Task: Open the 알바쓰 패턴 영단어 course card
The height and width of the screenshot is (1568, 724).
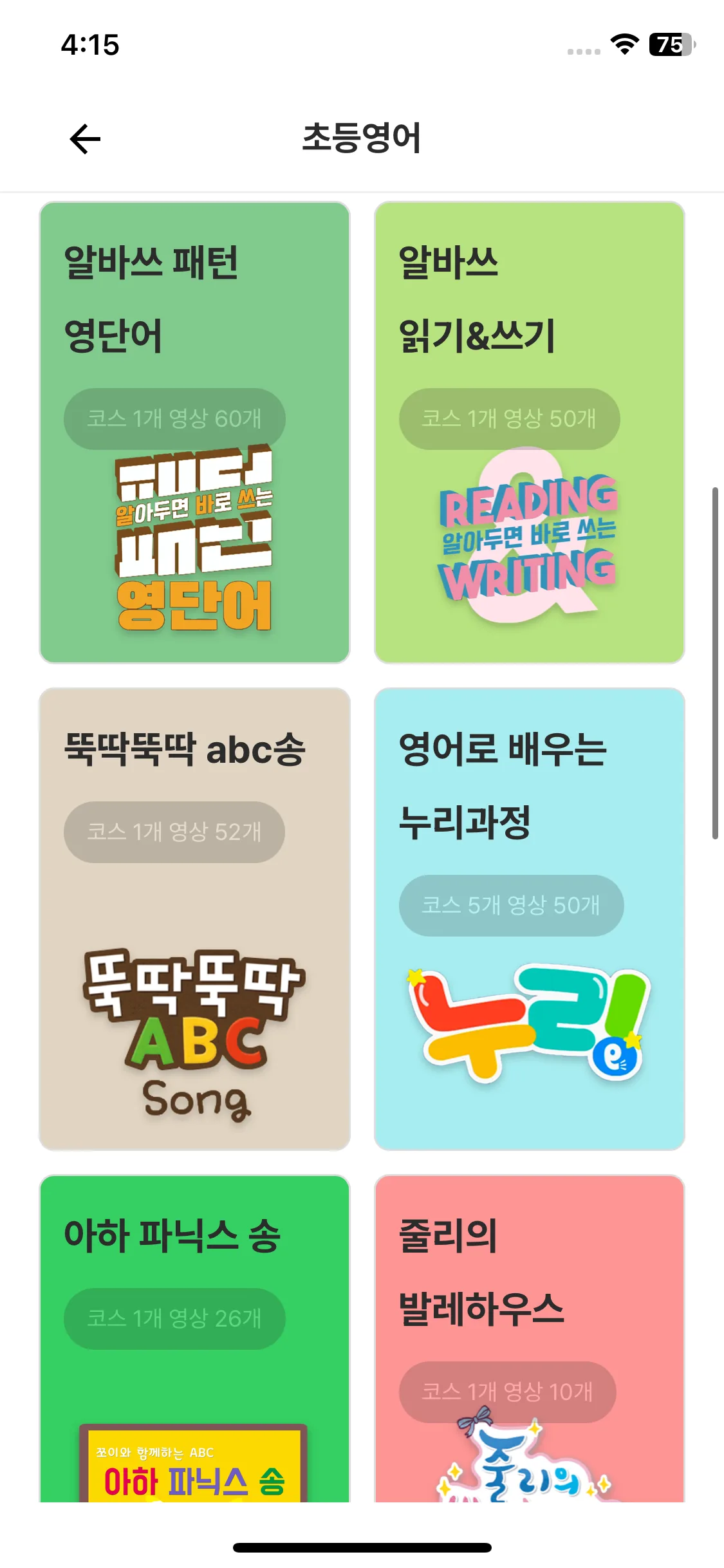Action: click(x=194, y=432)
